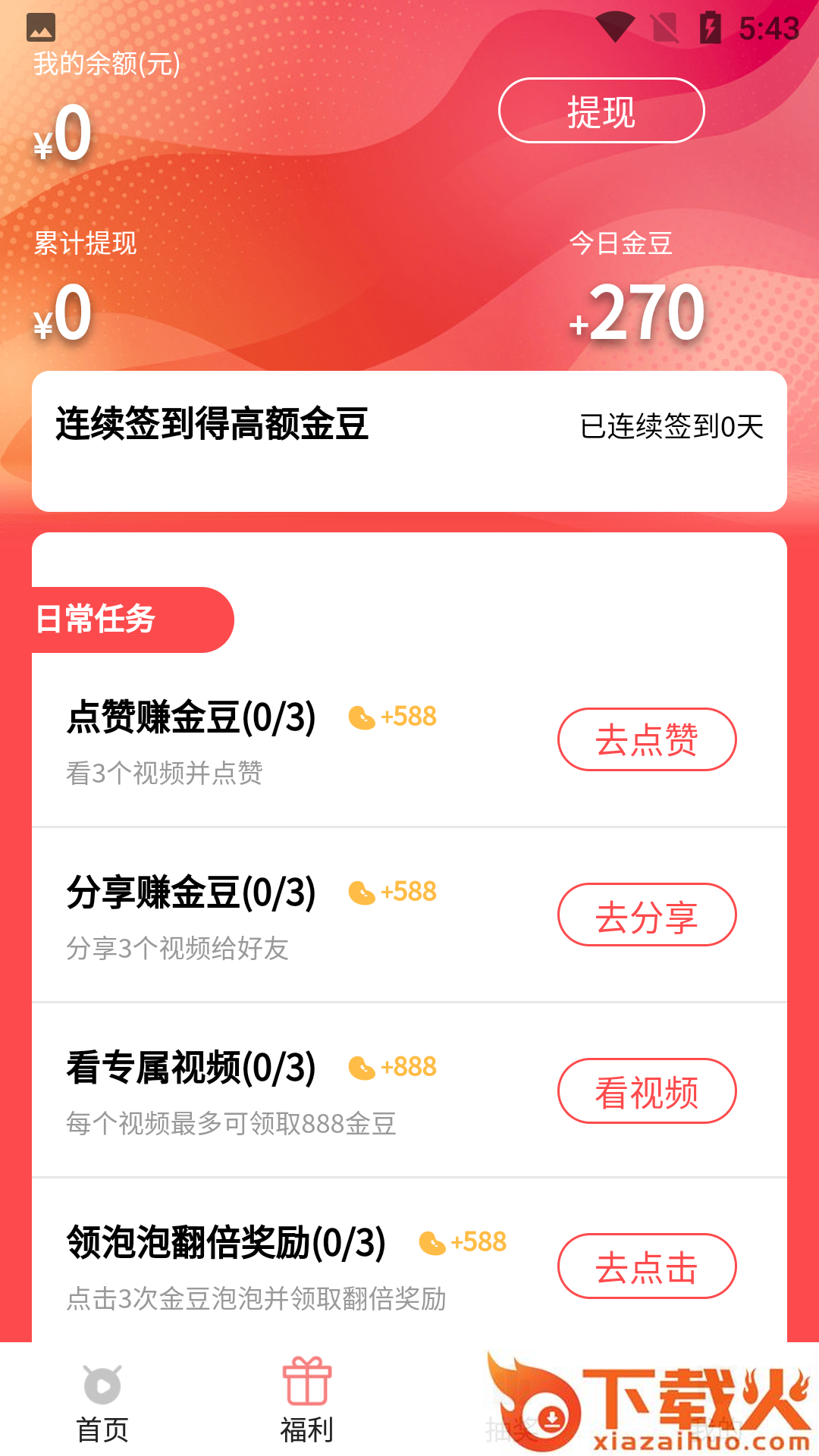Hit 去点击 for bubble bonus

click(x=647, y=1266)
